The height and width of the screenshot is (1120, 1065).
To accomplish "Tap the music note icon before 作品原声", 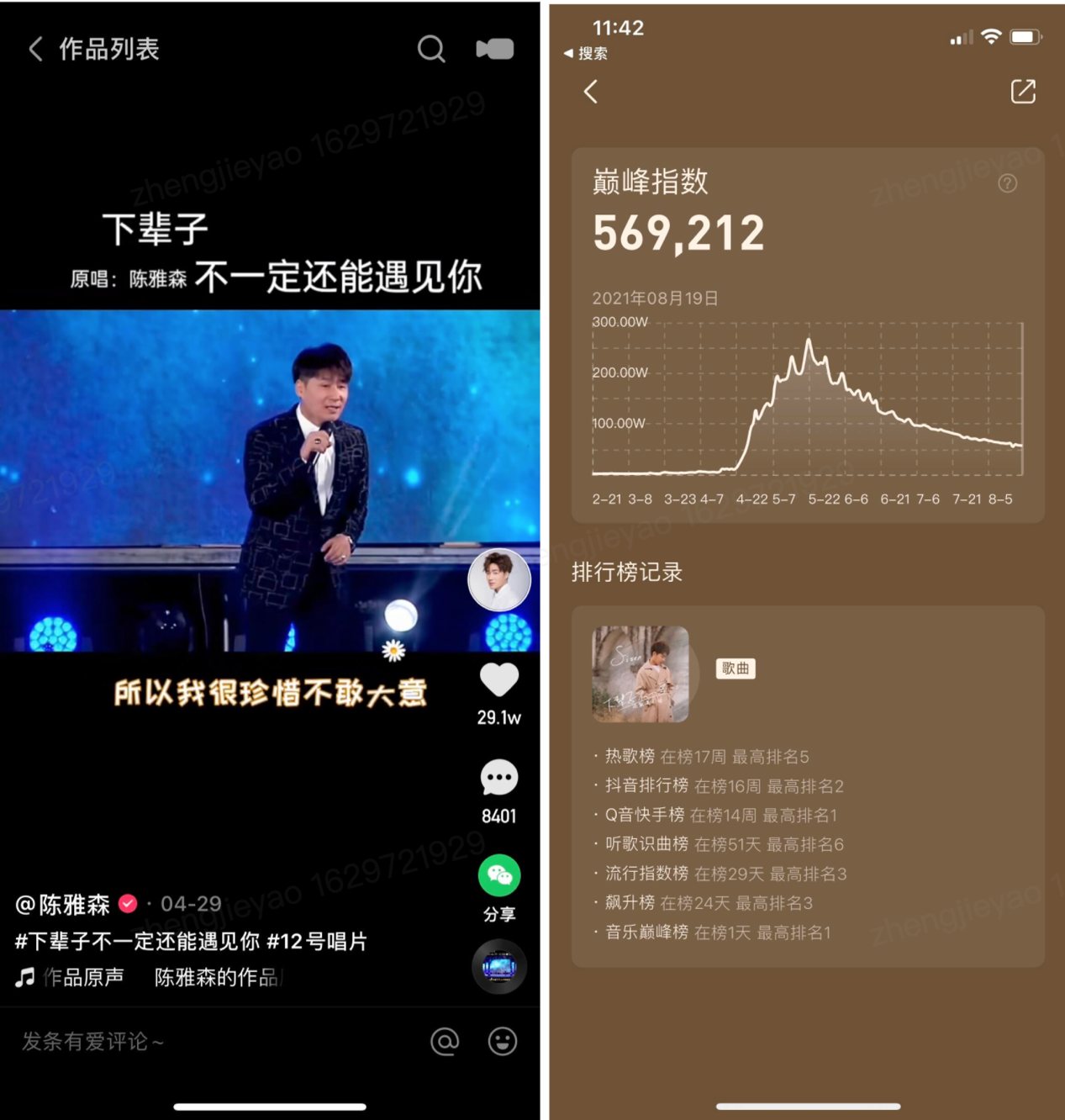I will [x=24, y=977].
